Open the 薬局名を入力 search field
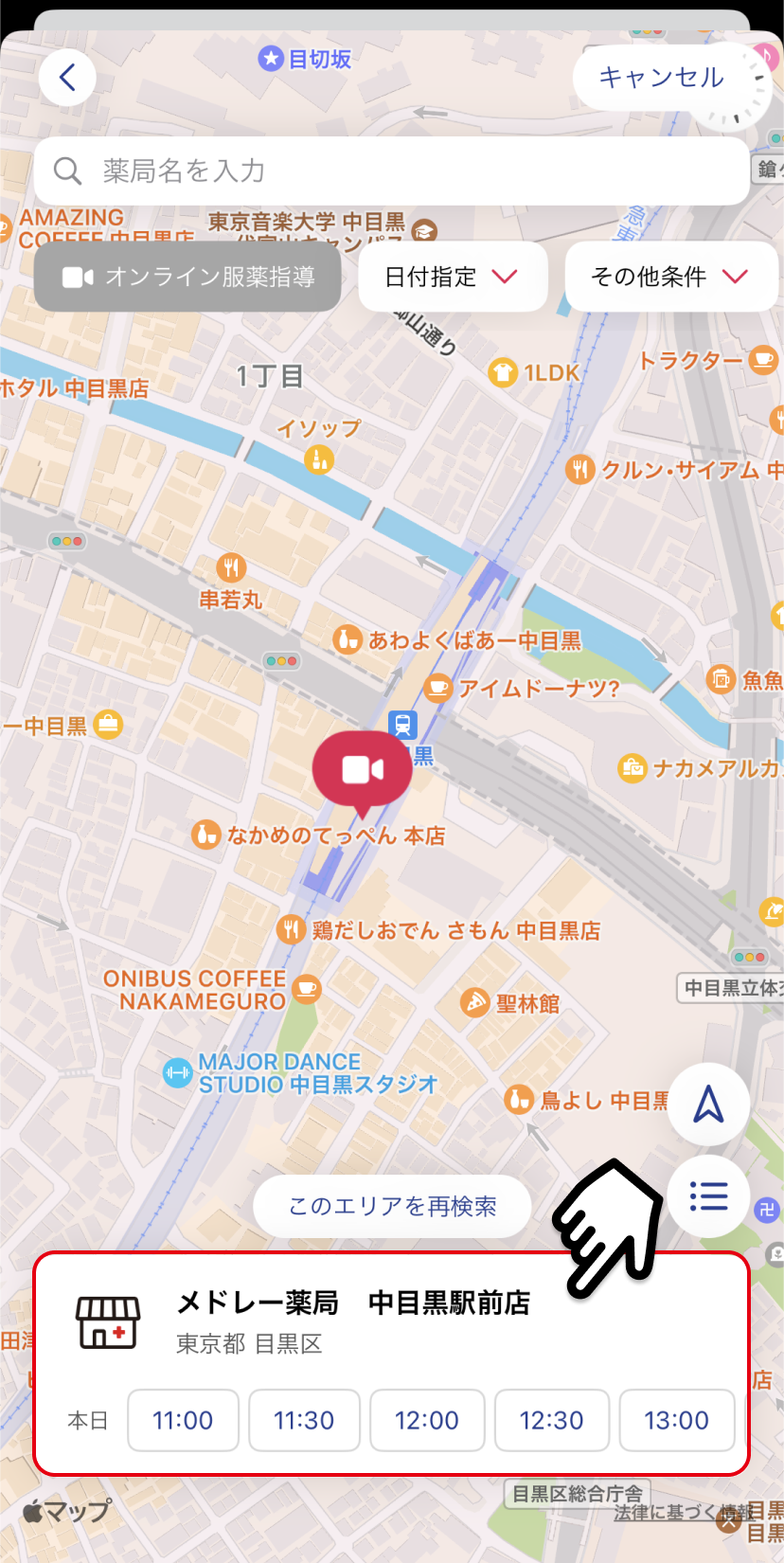This screenshot has height=1563, width=784. point(392,171)
